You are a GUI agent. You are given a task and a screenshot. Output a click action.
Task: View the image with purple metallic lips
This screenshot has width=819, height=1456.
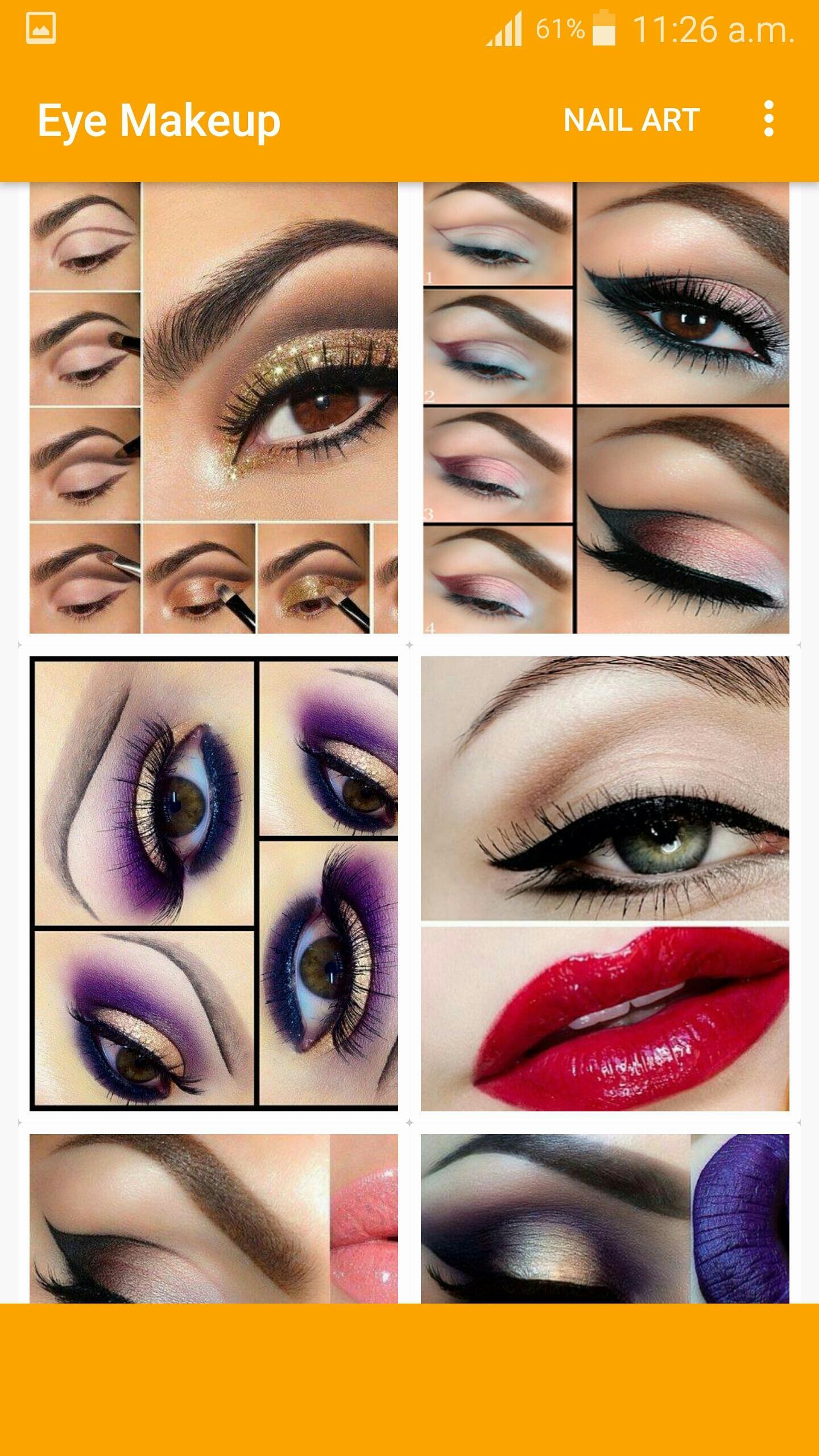click(x=605, y=1217)
